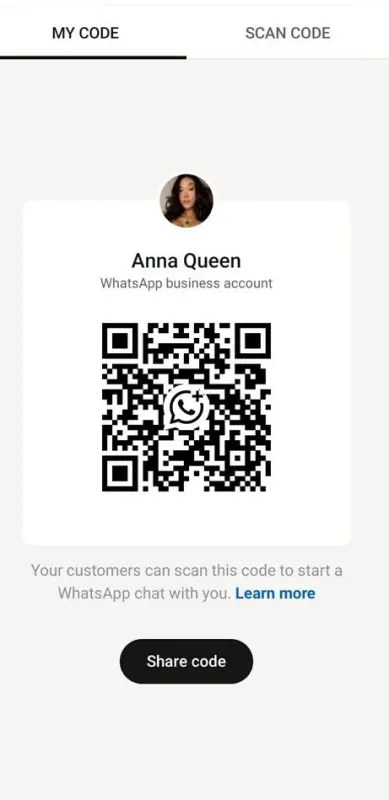This screenshot has width=389, height=800.
Task: Select the My Code tab
Action: click(85, 33)
